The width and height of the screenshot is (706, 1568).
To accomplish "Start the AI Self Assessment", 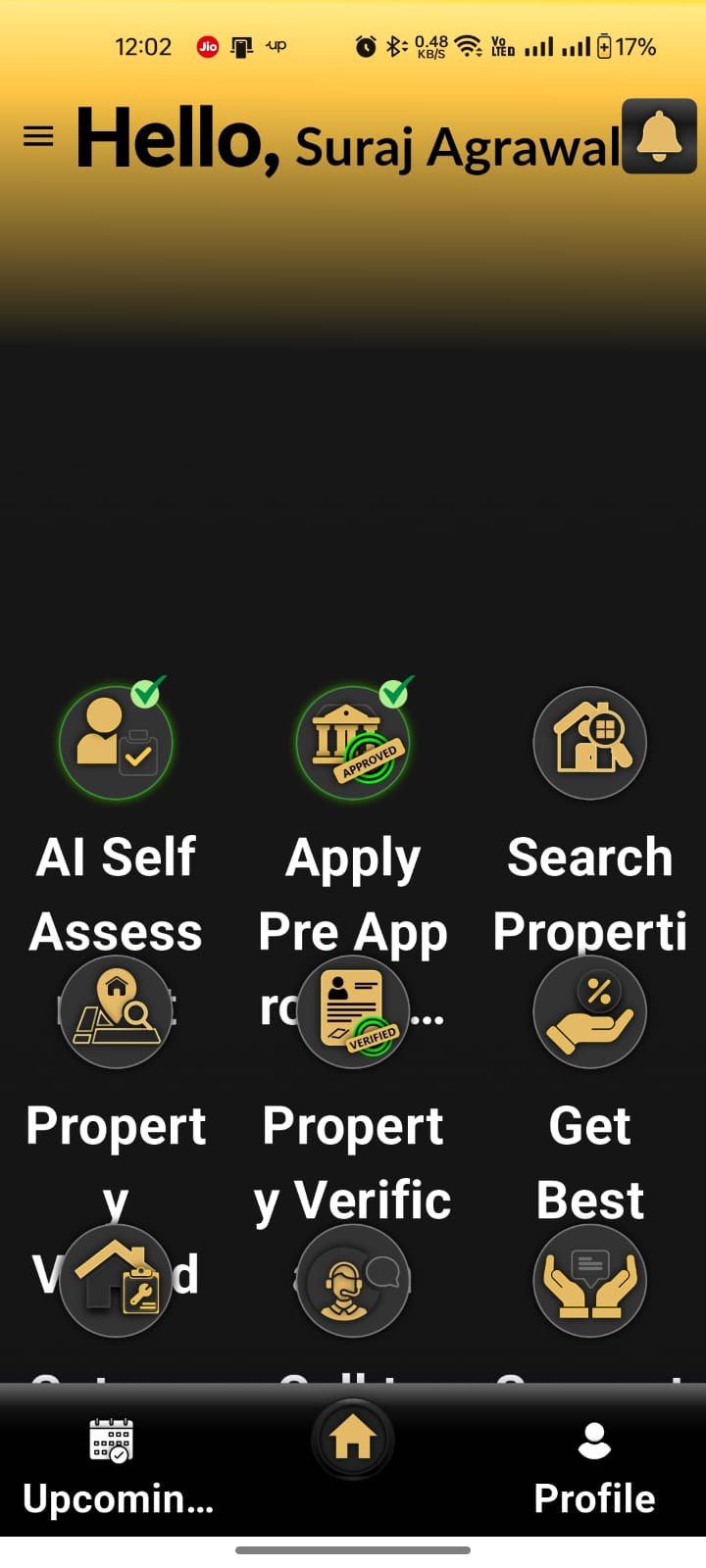I will 116,743.
